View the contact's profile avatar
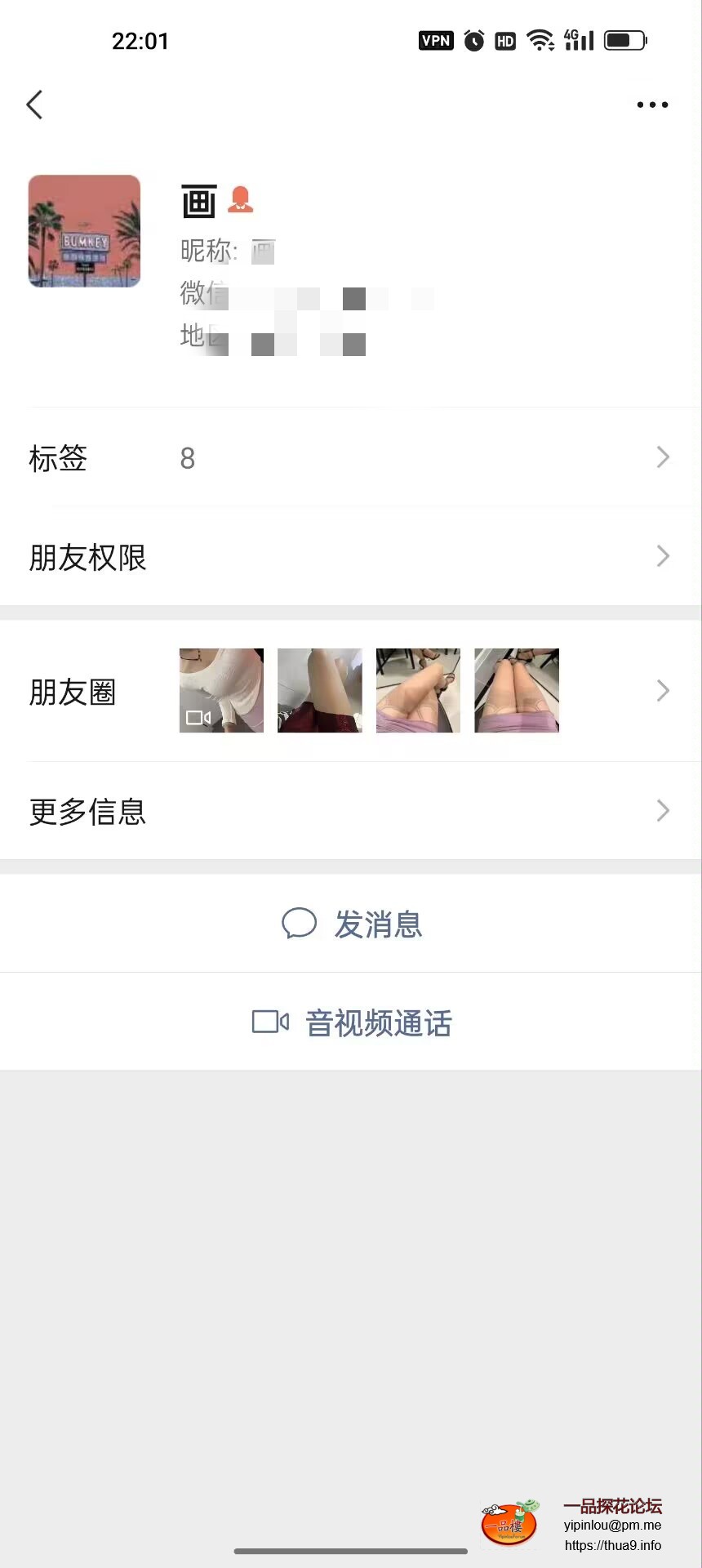 point(84,231)
